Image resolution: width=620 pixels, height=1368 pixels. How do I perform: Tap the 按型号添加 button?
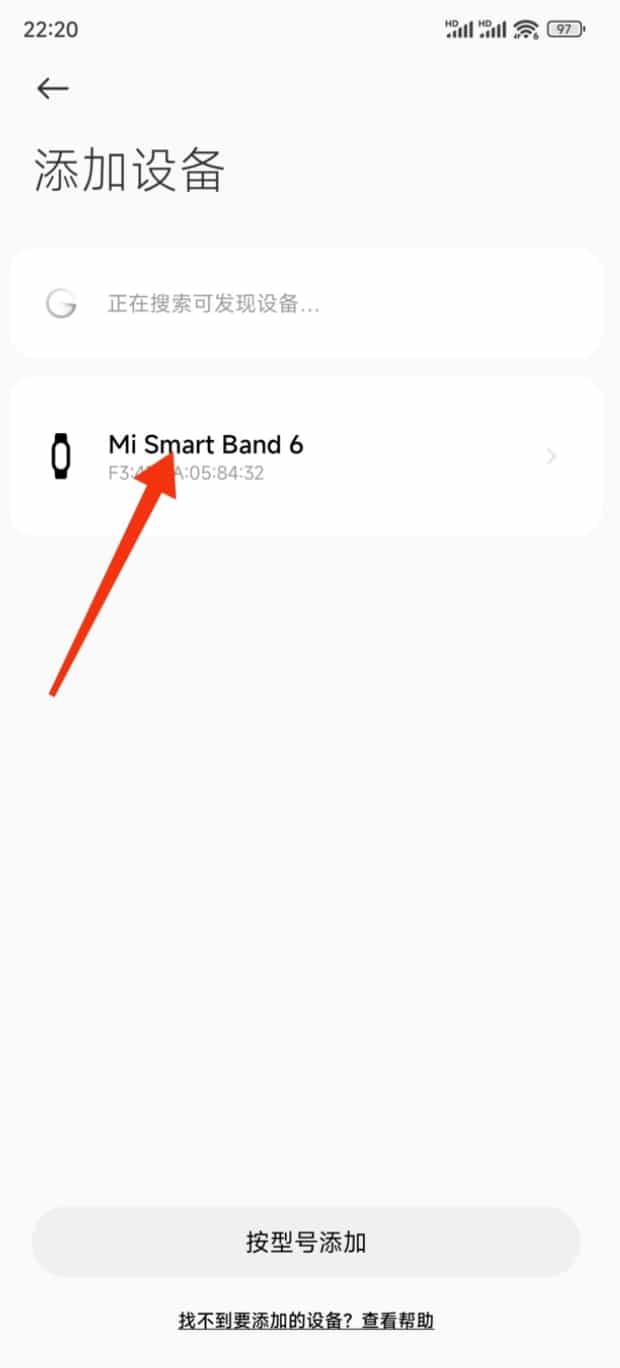pos(306,1242)
